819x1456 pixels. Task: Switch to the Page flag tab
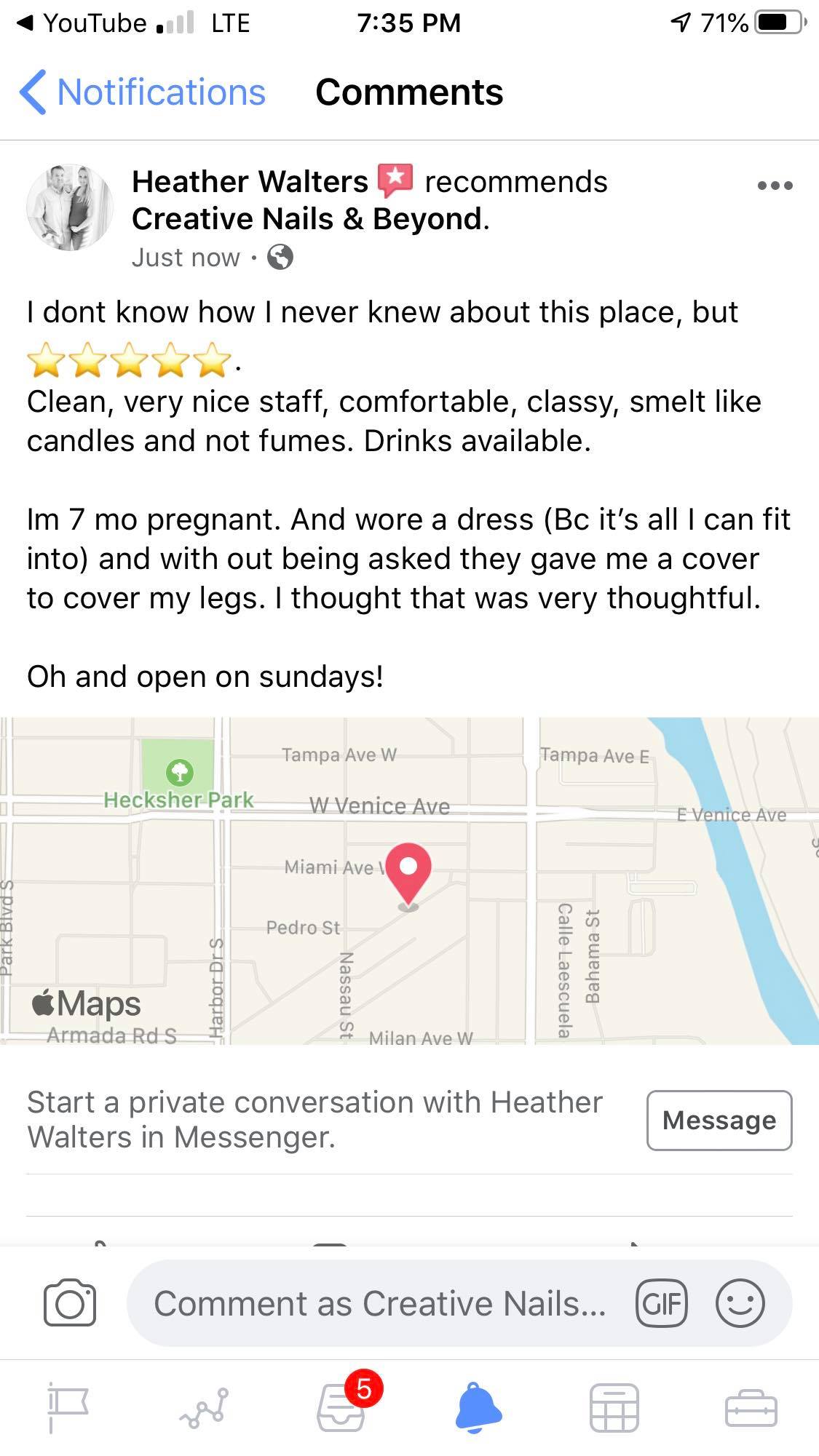68,1407
